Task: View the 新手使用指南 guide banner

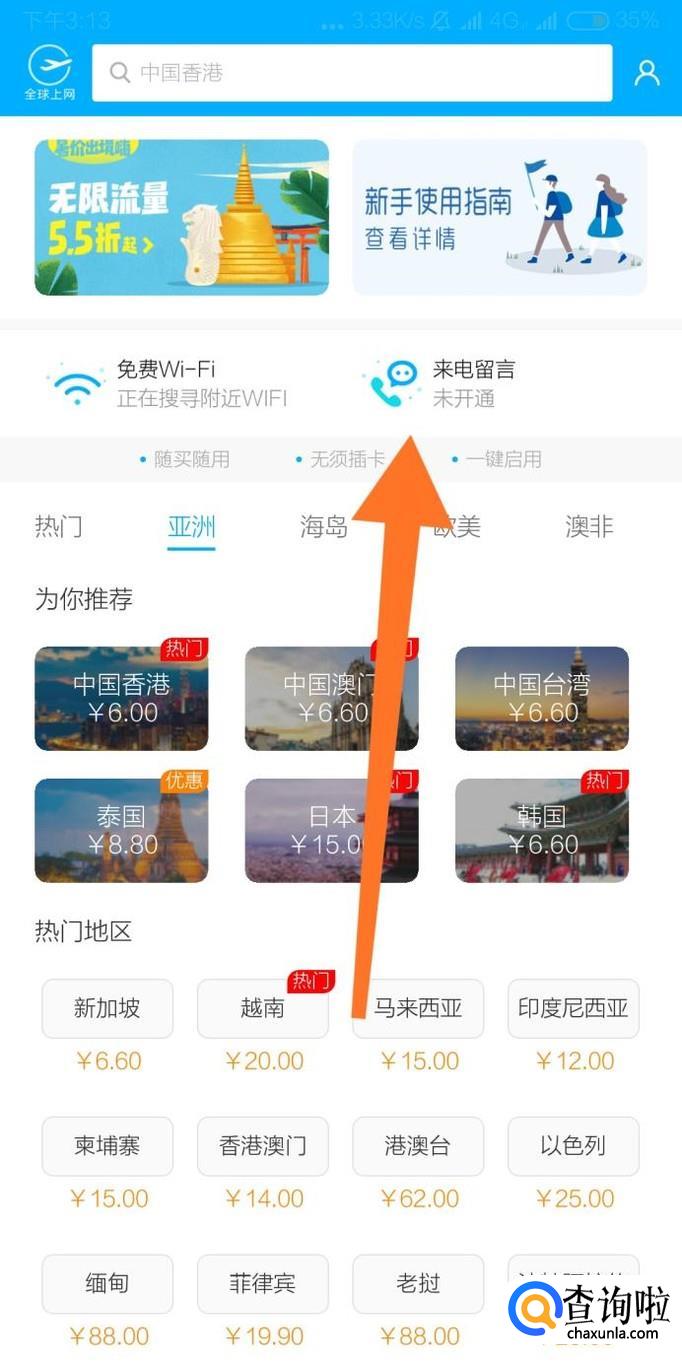Action: [500, 217]
